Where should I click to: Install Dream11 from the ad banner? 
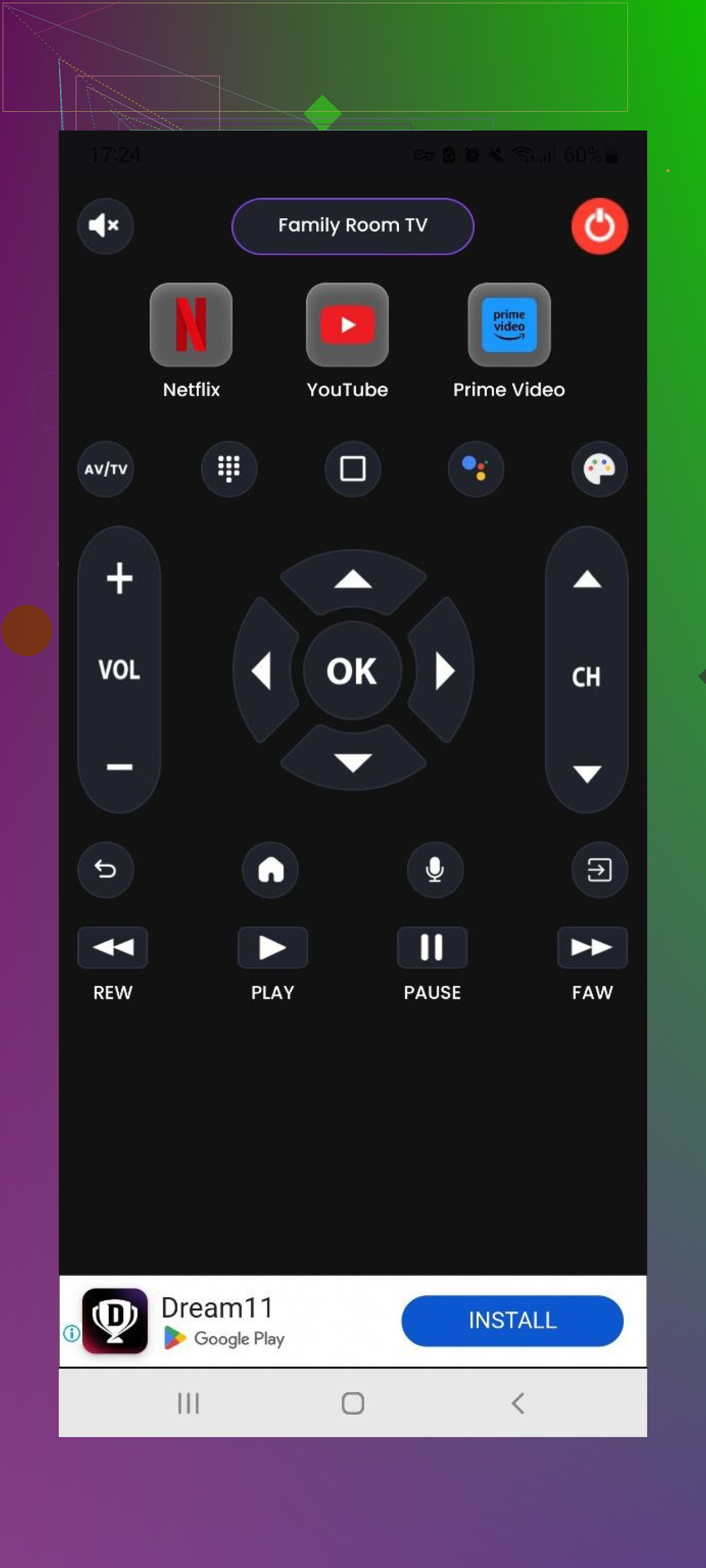click(512, 1320)
